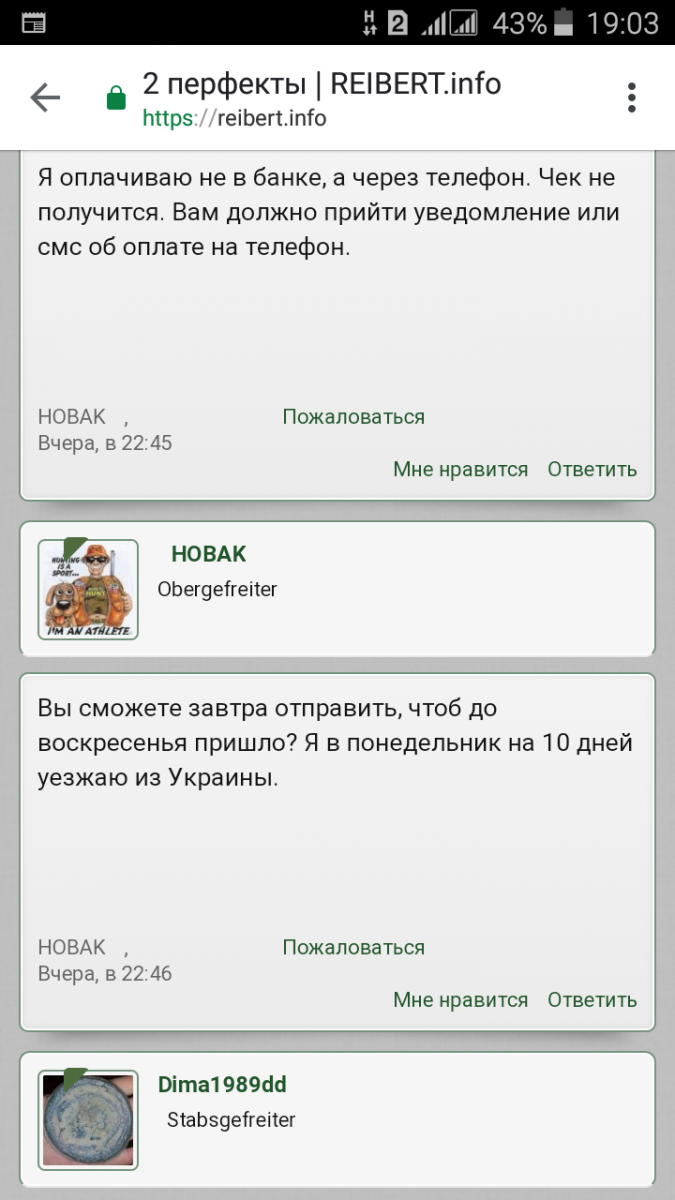Image resolution: width=675 pixels, height=1200 pixels.
Task: Open the НОВАК profile name link
Action: (208, 554)
